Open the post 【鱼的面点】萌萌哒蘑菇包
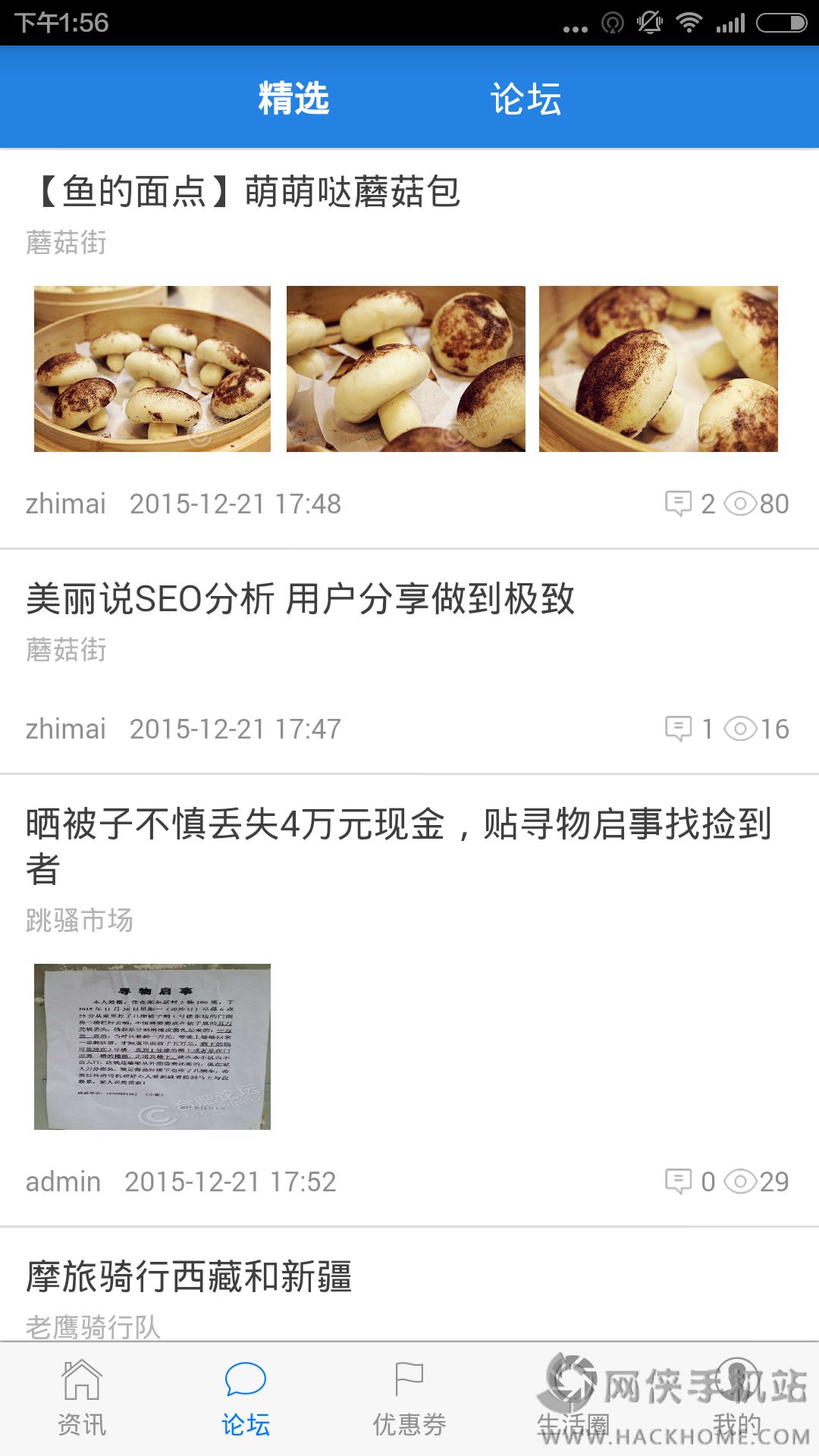Image resolution: width=819 pixels, height=1456 pixels. click(247, 191)
